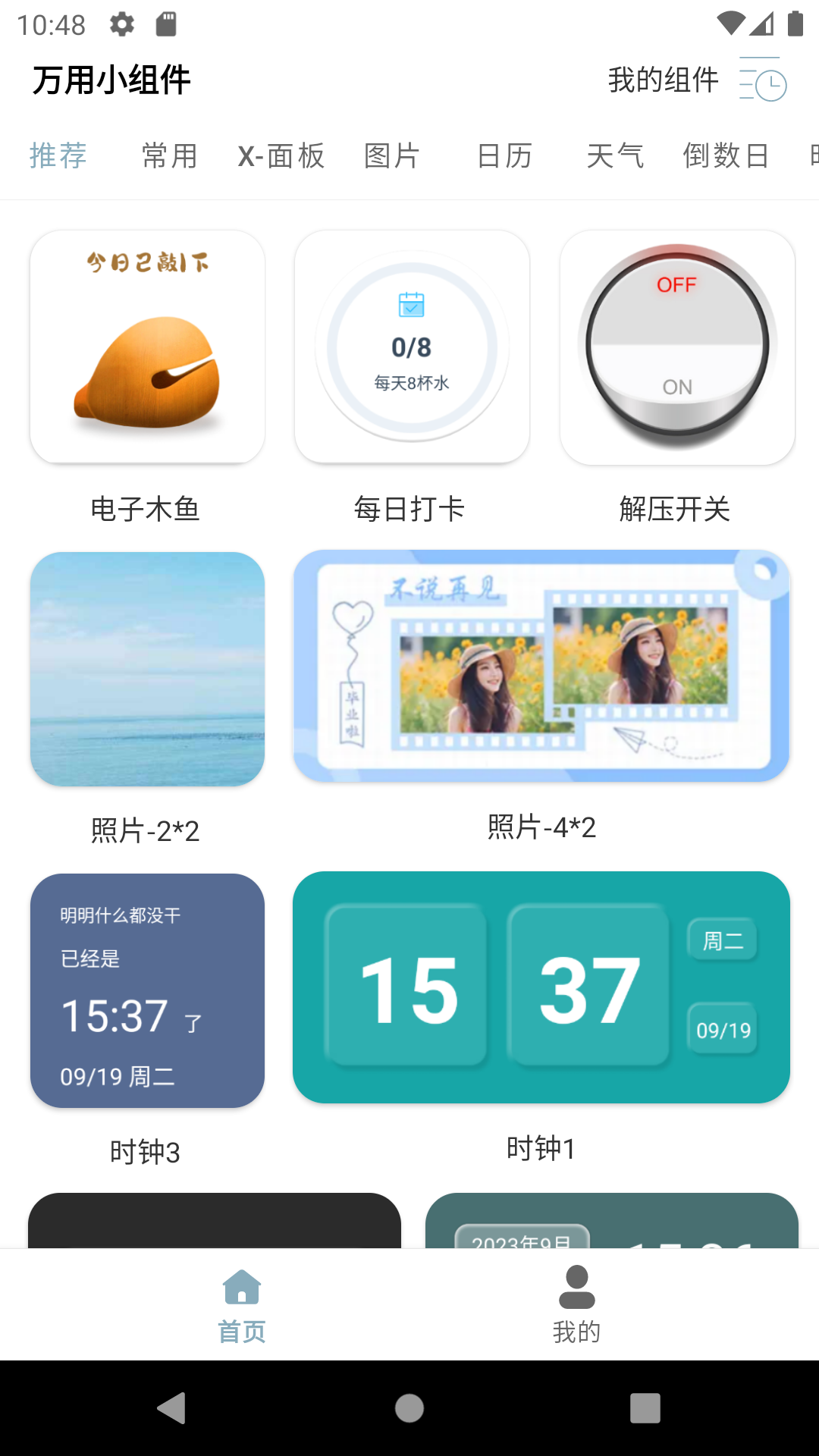Viewport: 819px width, 1456px height.
Task: Expand the 倒数日 category tab
Action: pyautogui.click(x=726, y=155)
